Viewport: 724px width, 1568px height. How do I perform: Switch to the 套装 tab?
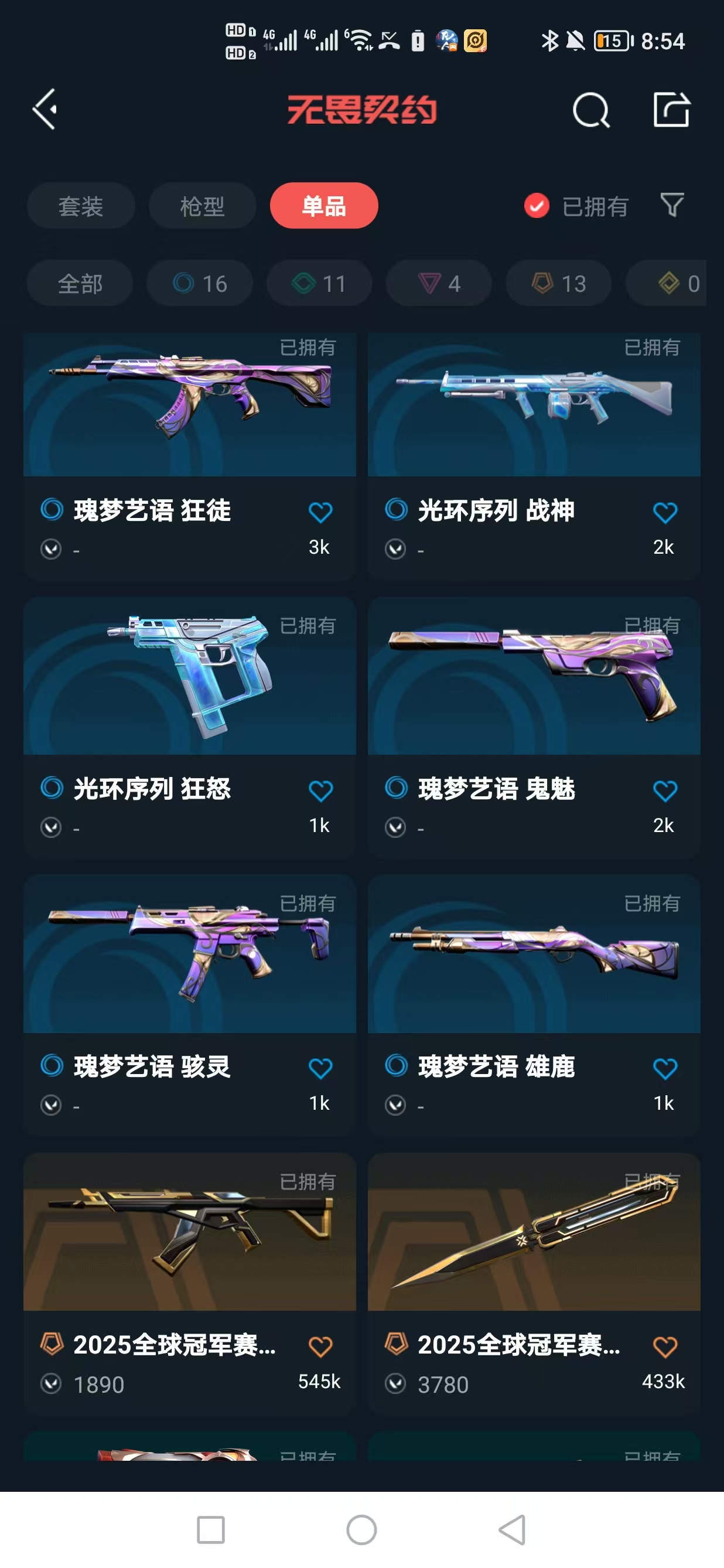[x=80, y=206]
